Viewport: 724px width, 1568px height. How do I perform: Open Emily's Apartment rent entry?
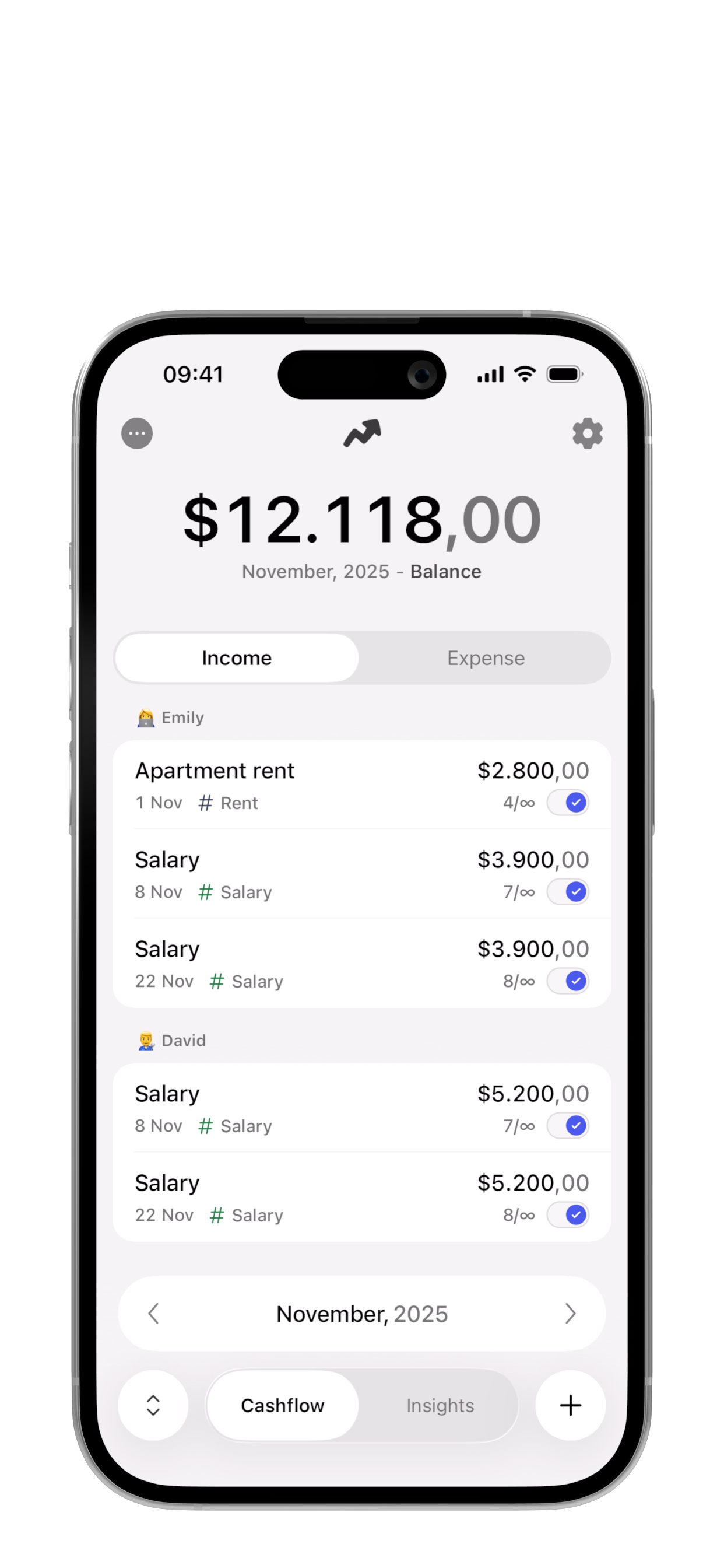[304, 784]
